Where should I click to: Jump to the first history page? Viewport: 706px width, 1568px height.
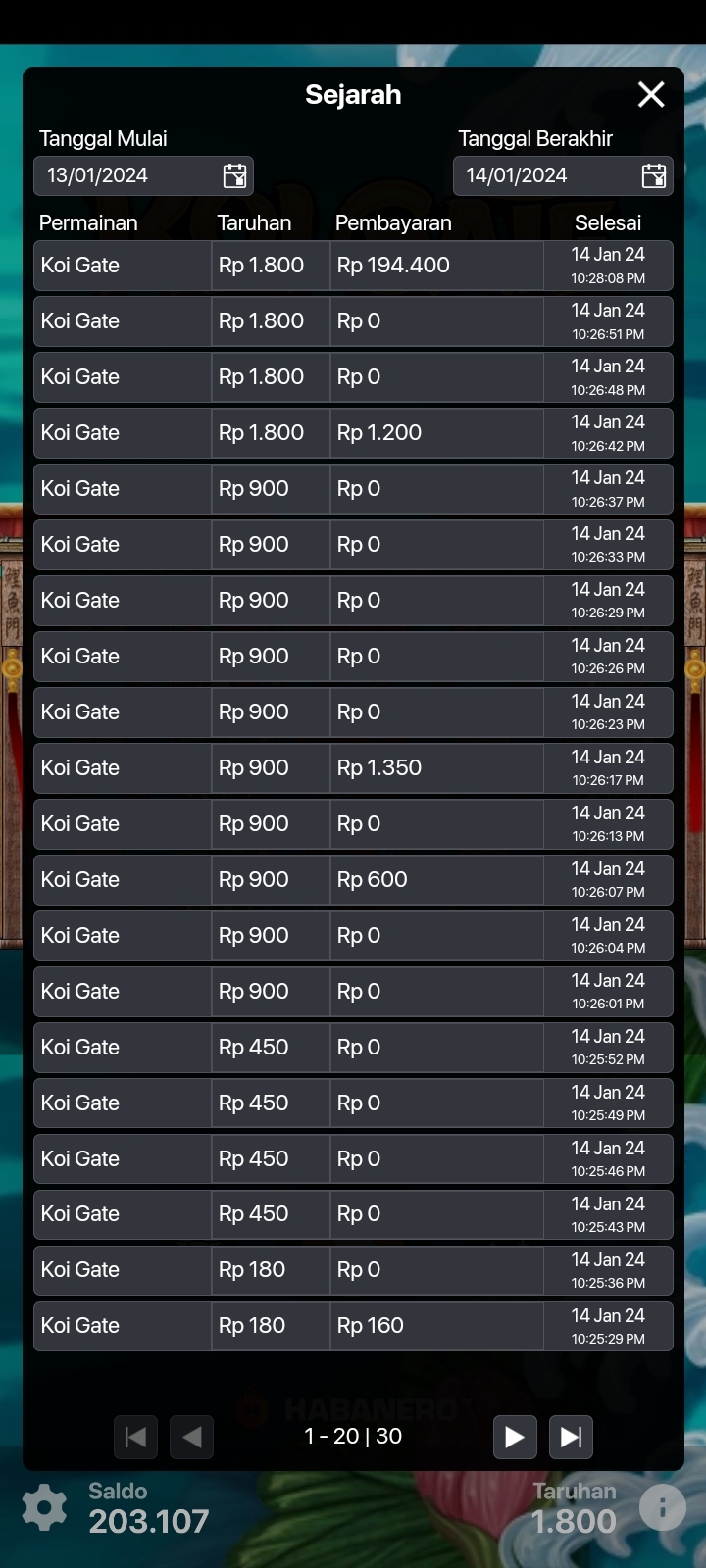click(135, 1437)
